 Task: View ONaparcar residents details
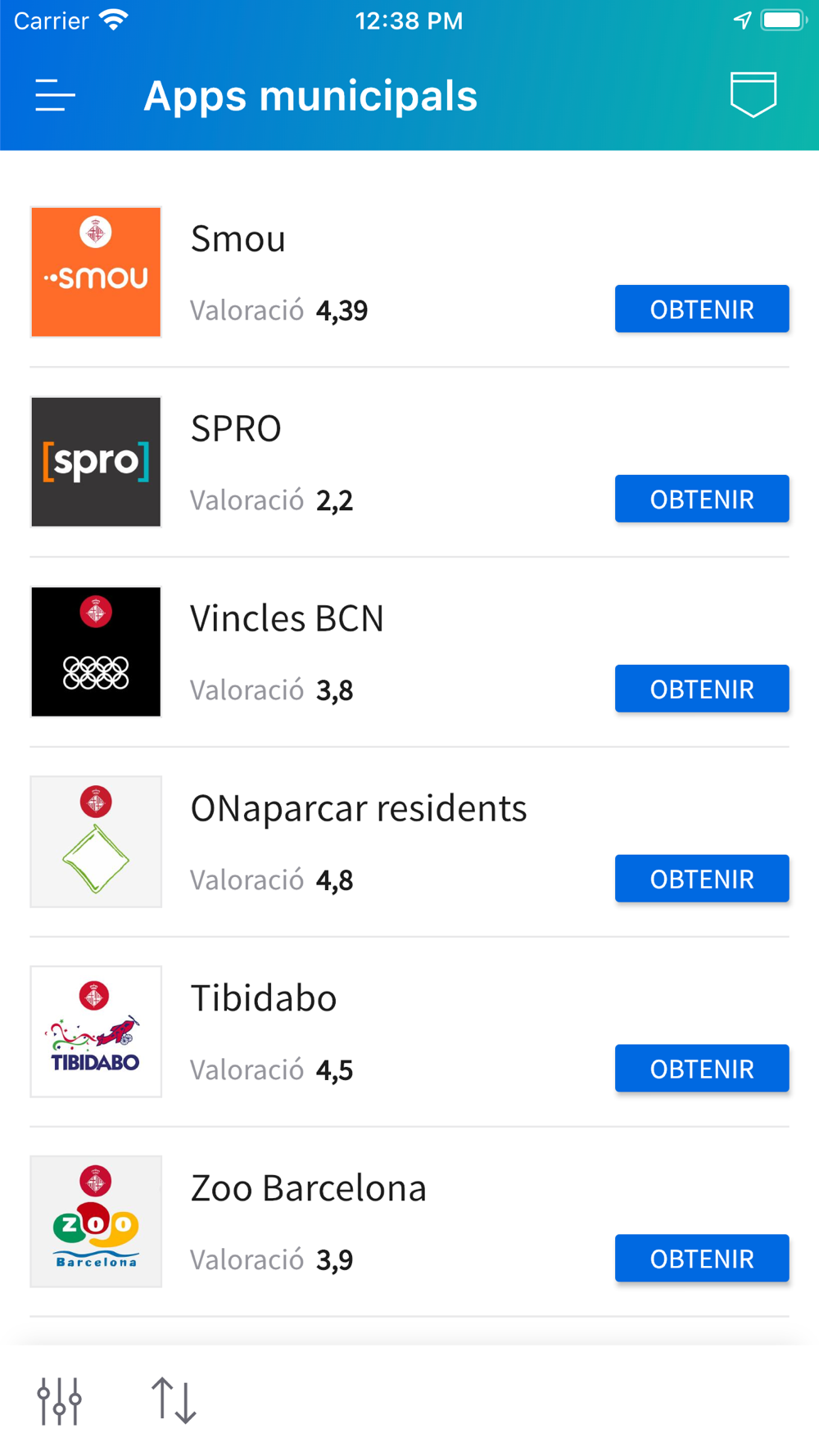click(409, 842)
